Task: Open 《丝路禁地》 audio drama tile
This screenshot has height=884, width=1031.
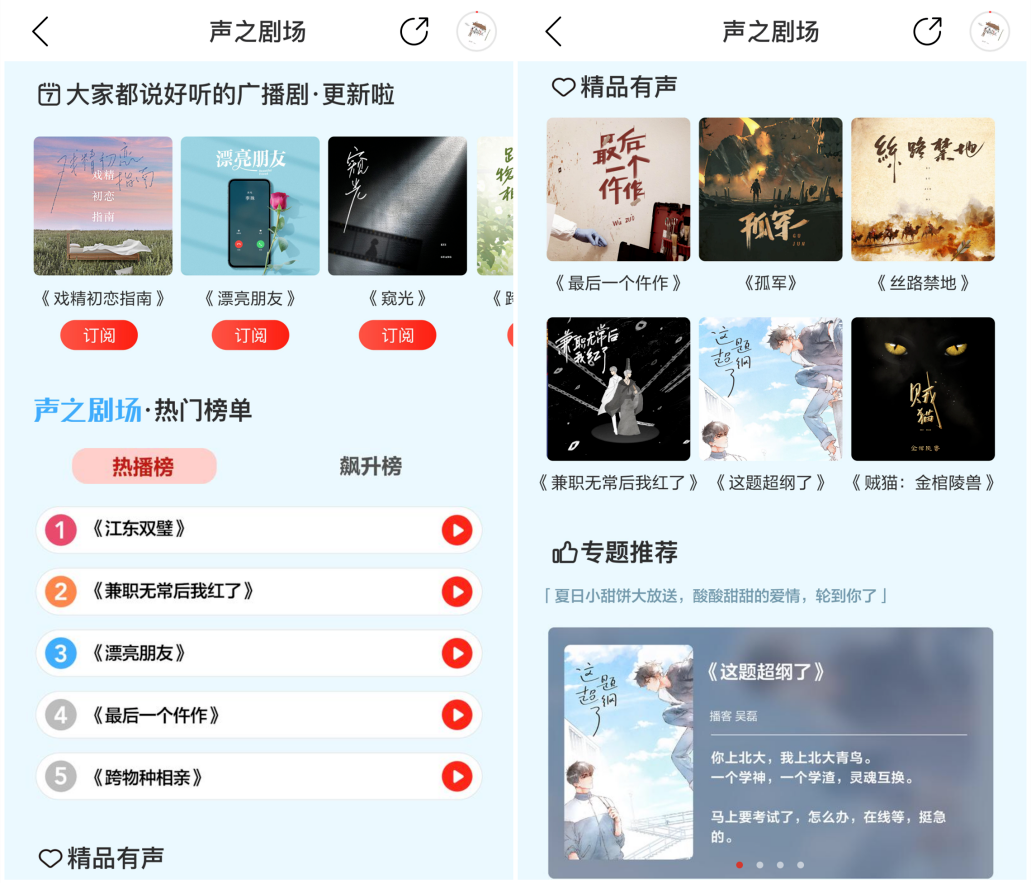Action: pyautogui.click(x=922, y=189)
